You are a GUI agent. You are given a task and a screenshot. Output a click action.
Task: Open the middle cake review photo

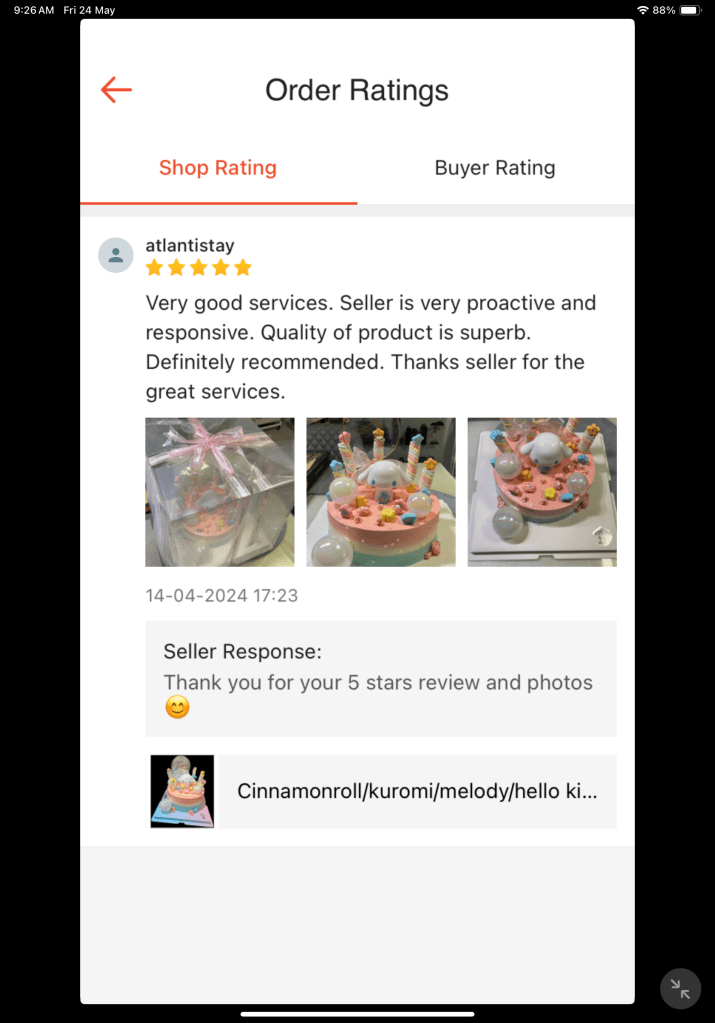[x=381, y=492]
